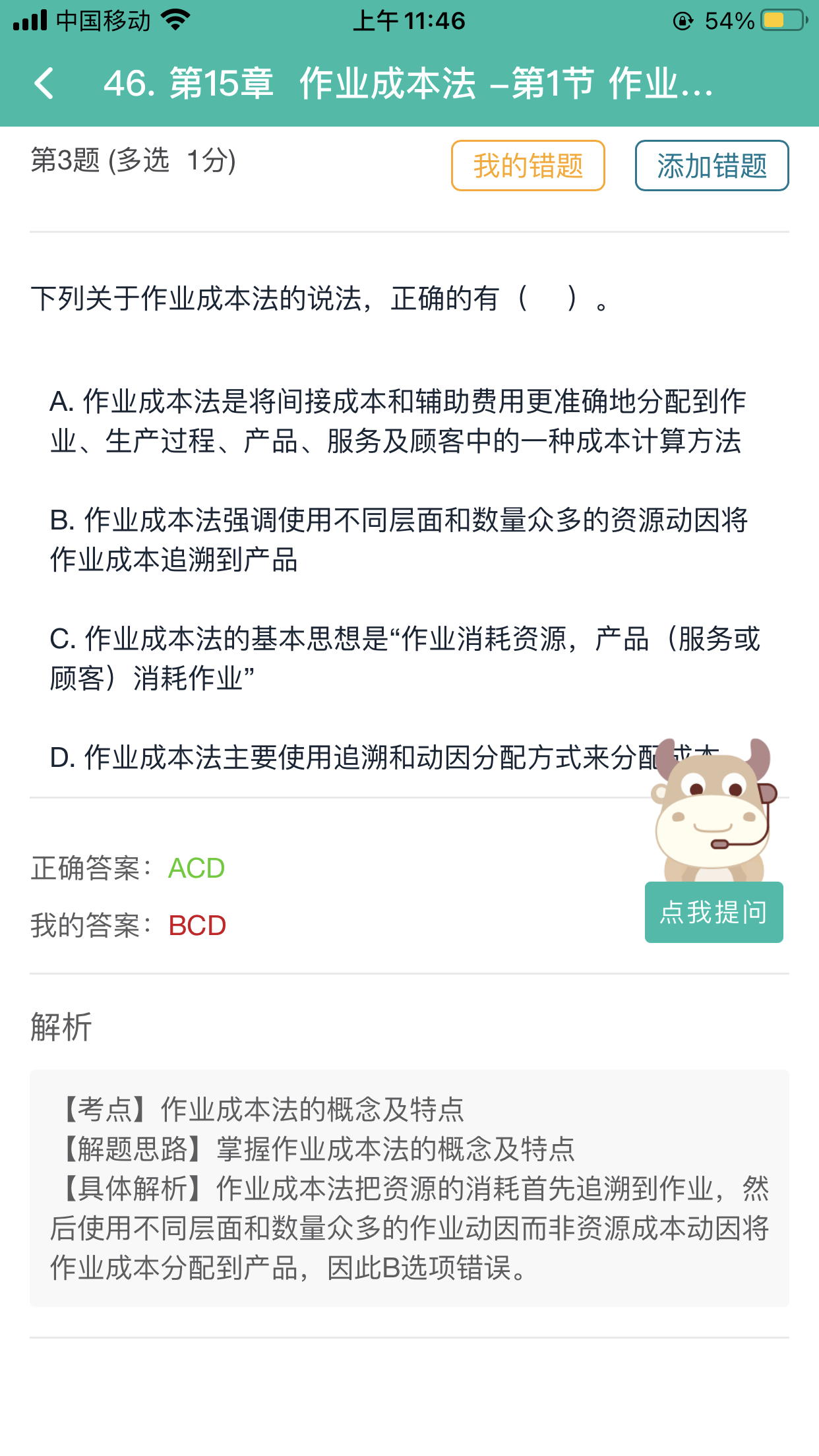
Task: Tap 添加错题 to add this question
Action: (712, 166)
